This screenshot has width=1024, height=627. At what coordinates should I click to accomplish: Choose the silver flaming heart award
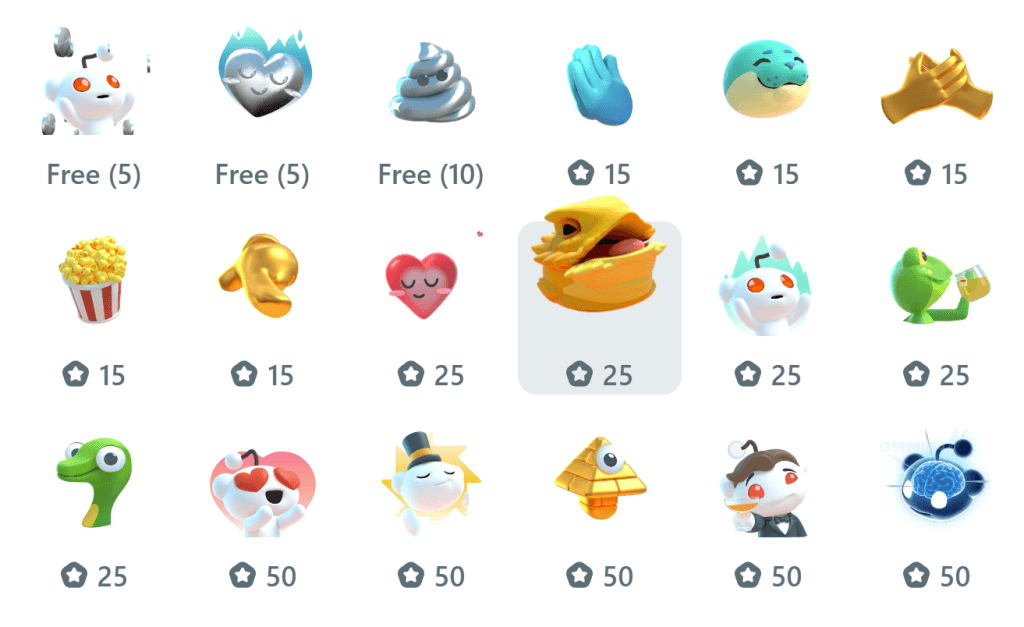(262, 82)
